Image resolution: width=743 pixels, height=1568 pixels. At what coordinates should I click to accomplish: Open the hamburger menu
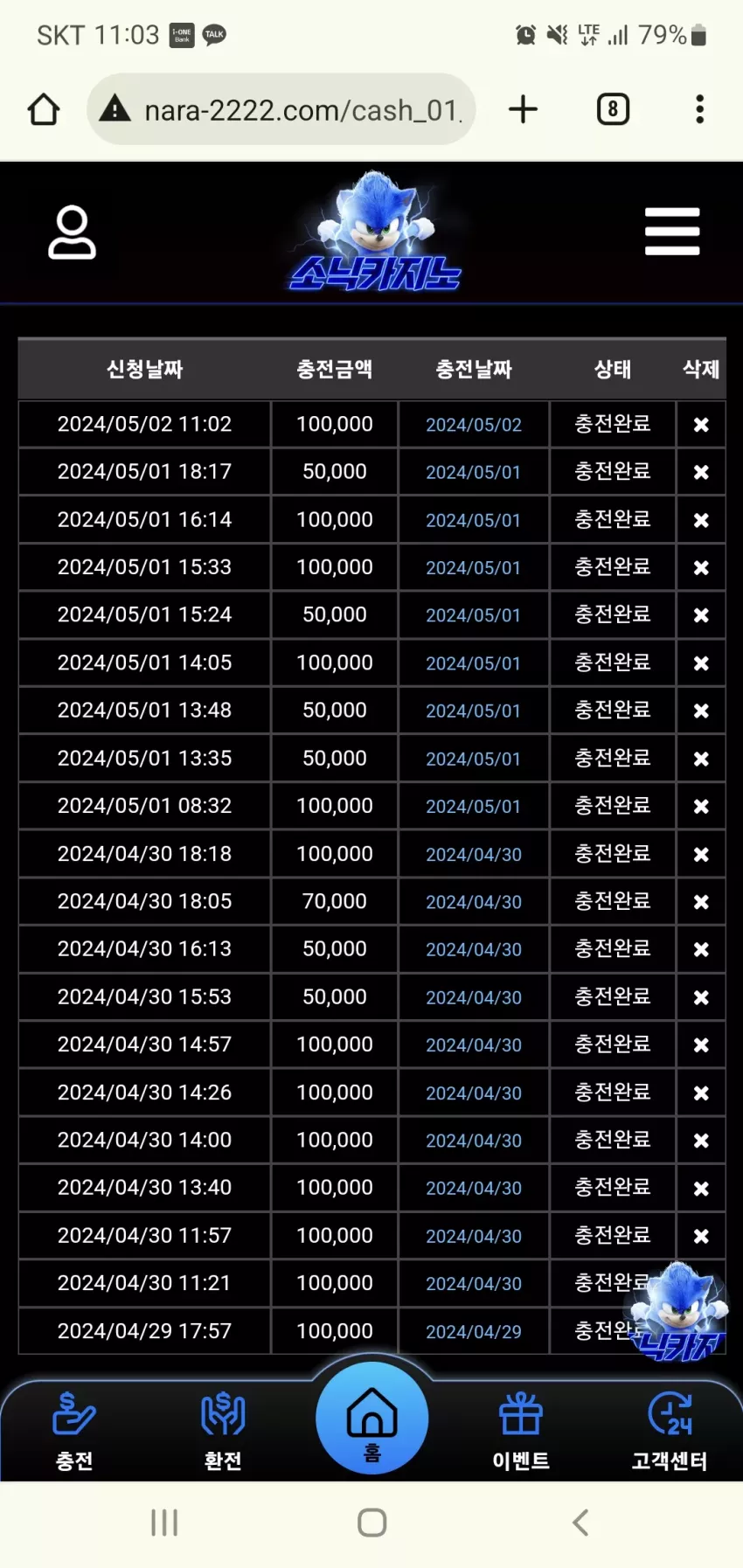[672, 232]
